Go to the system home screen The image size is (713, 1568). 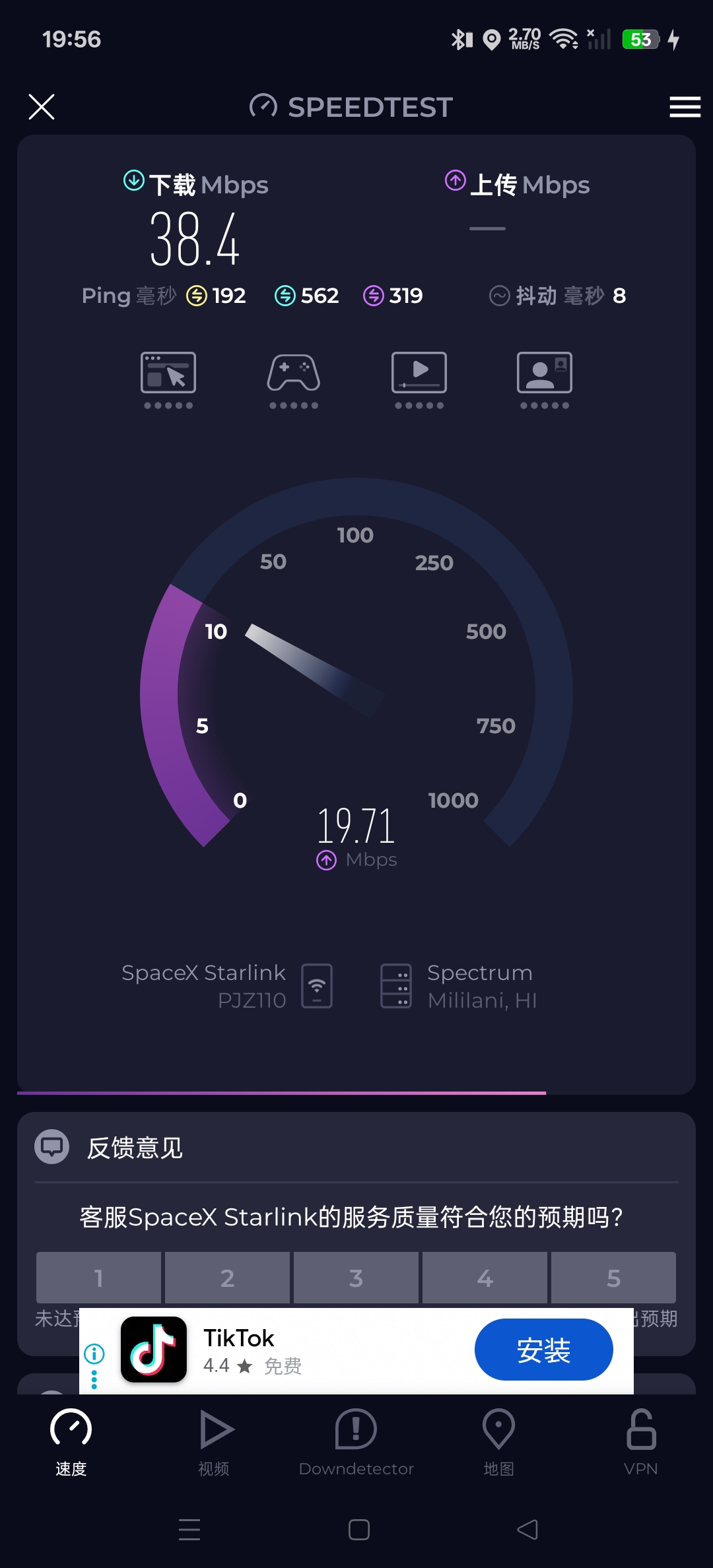point(358,1530)
